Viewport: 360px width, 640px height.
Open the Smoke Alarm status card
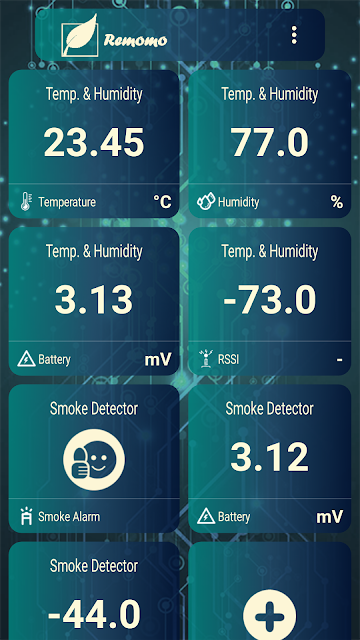[94, 459]
